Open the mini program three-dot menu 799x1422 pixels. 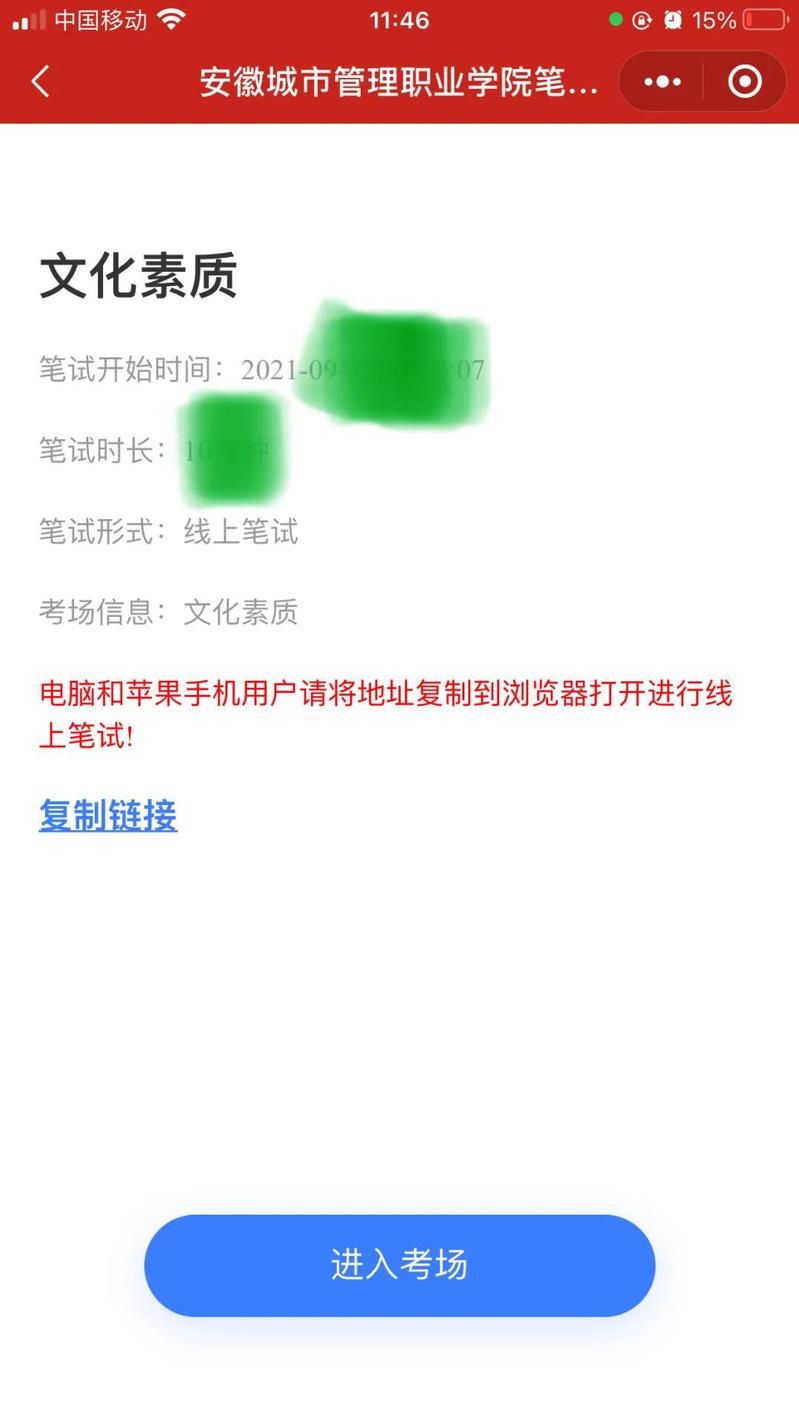662,82
